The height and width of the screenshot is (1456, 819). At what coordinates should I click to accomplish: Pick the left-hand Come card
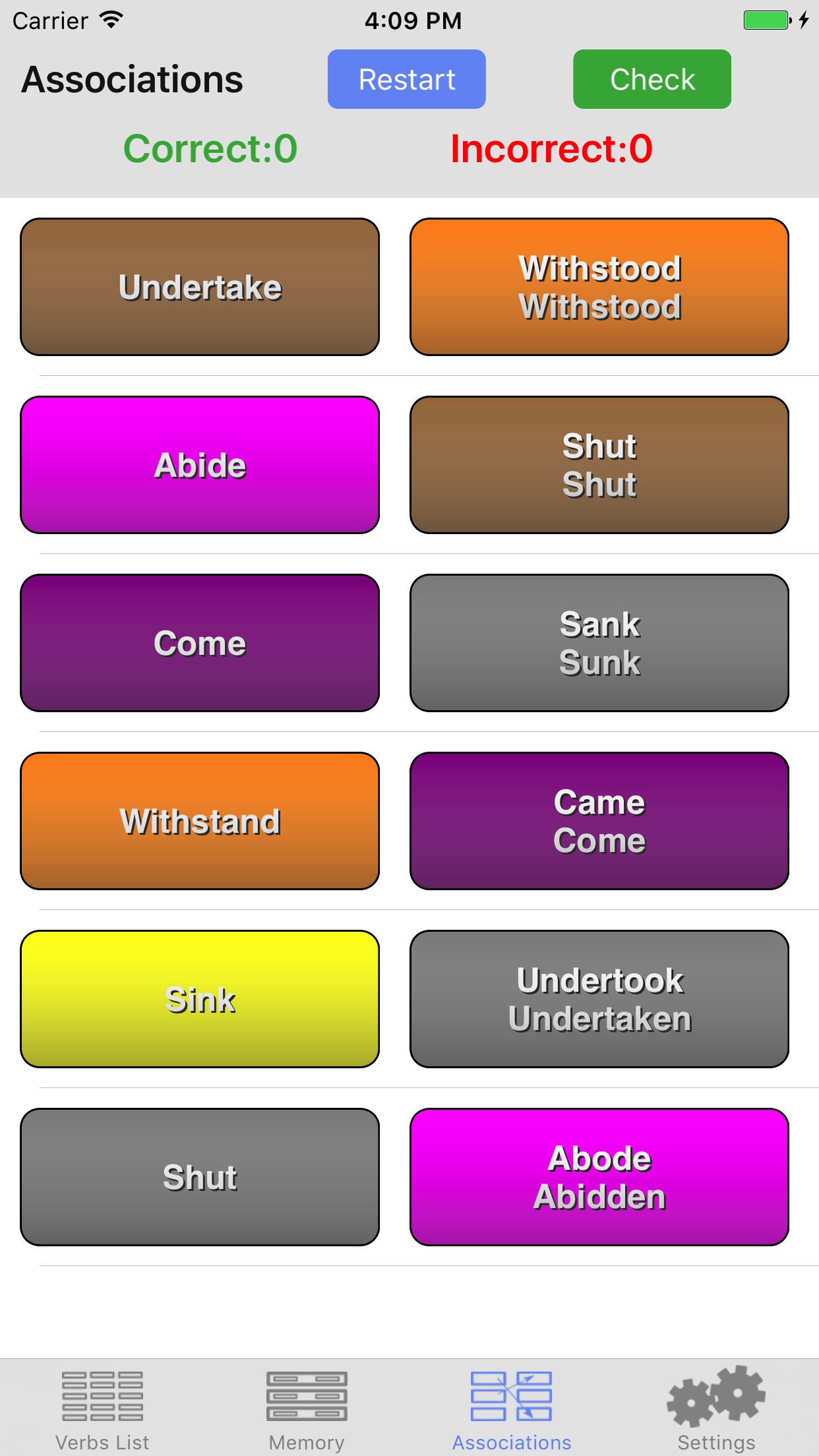(200, 643)
